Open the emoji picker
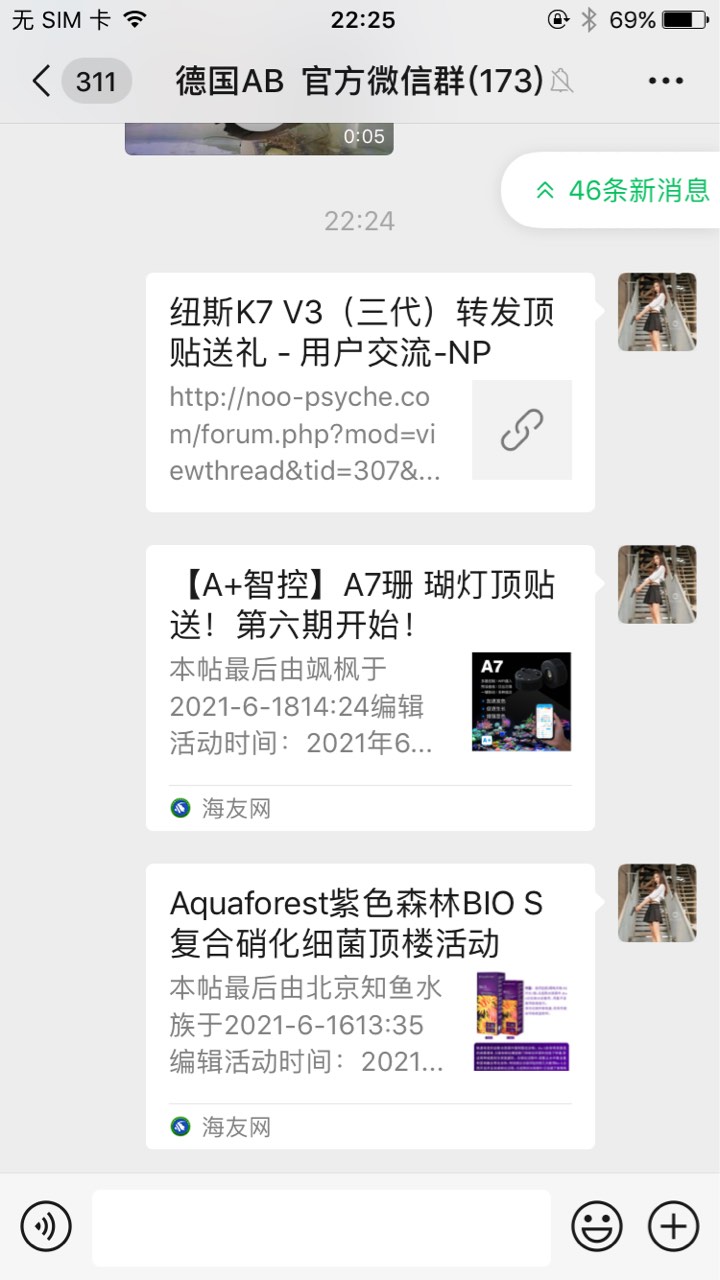Screen dimensions: 720x1280 click(596, 1226)
